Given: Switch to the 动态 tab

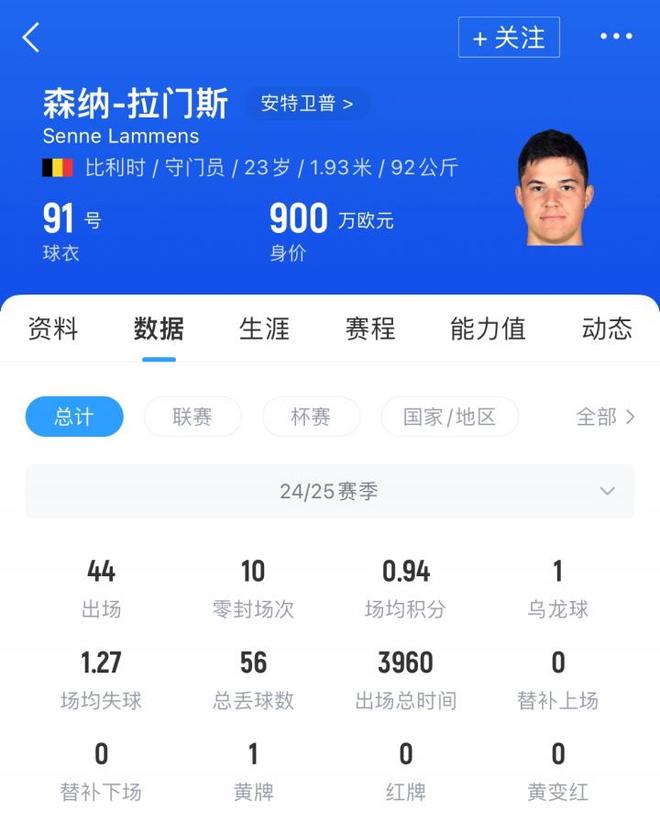Looking at the screenshot, I should pos(606,328).
